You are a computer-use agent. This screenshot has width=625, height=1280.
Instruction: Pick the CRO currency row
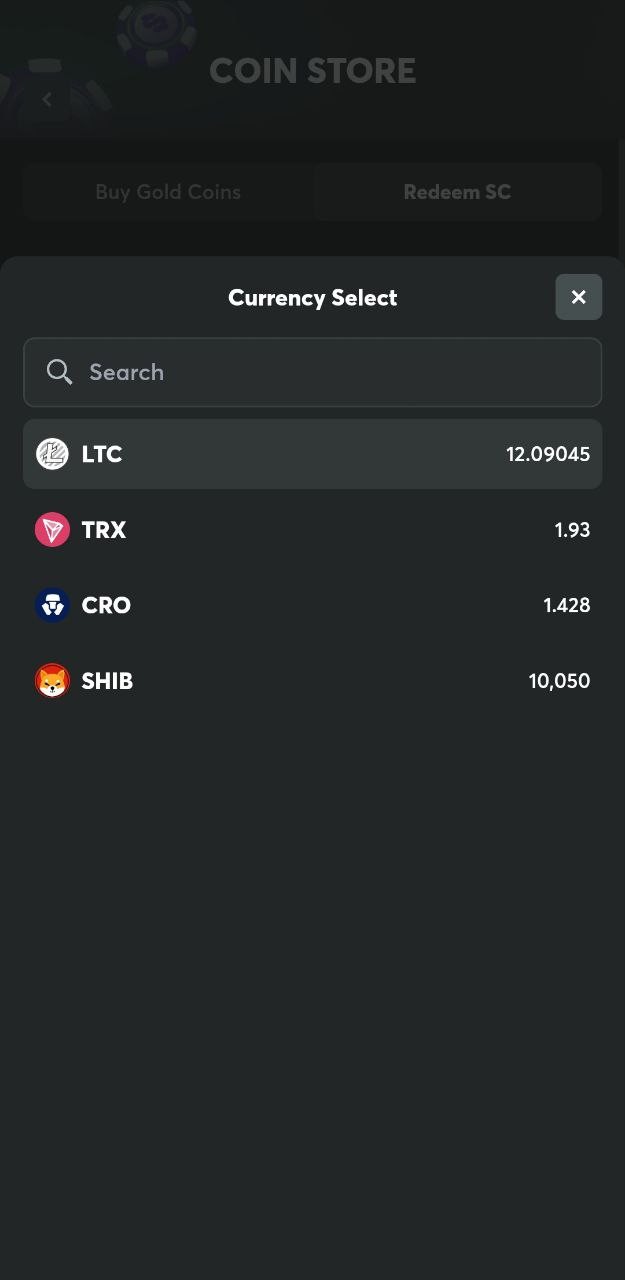pyautogui.click(x=312, y=605)
